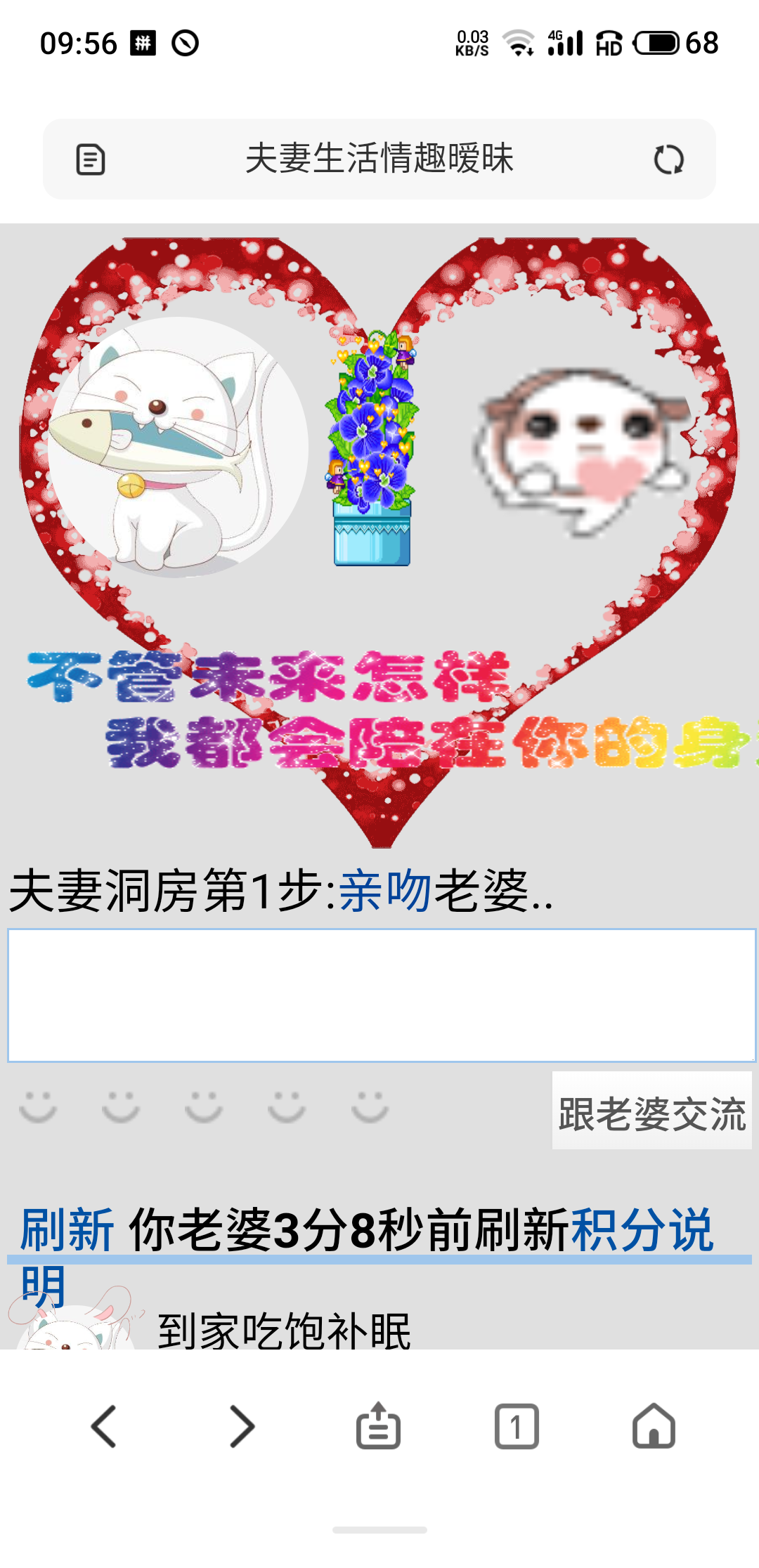Tap the 刷新 link
This screenshot has height=1568, width=759.
[67, 1230]
